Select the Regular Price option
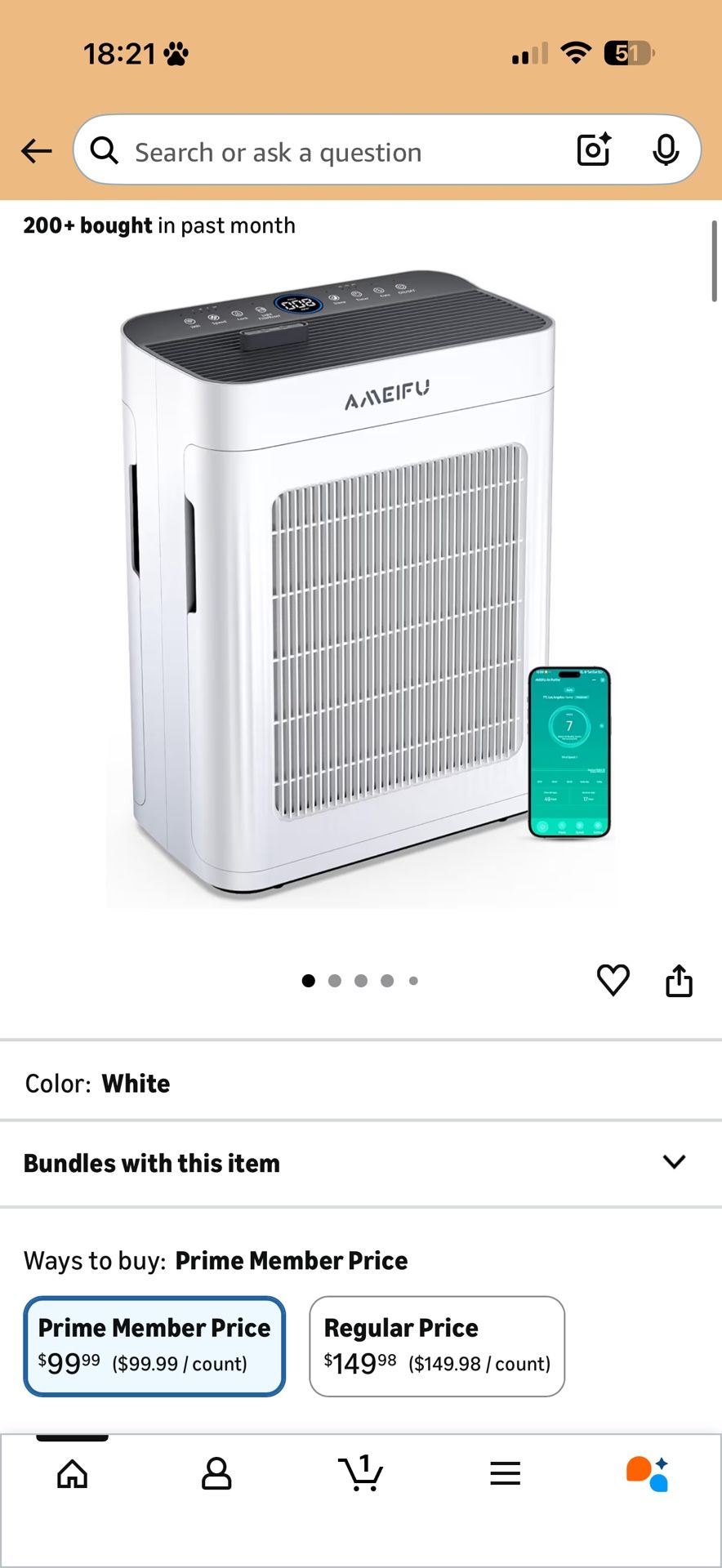This screenshot has width=722, height=1568. (x=437, y=1346)
